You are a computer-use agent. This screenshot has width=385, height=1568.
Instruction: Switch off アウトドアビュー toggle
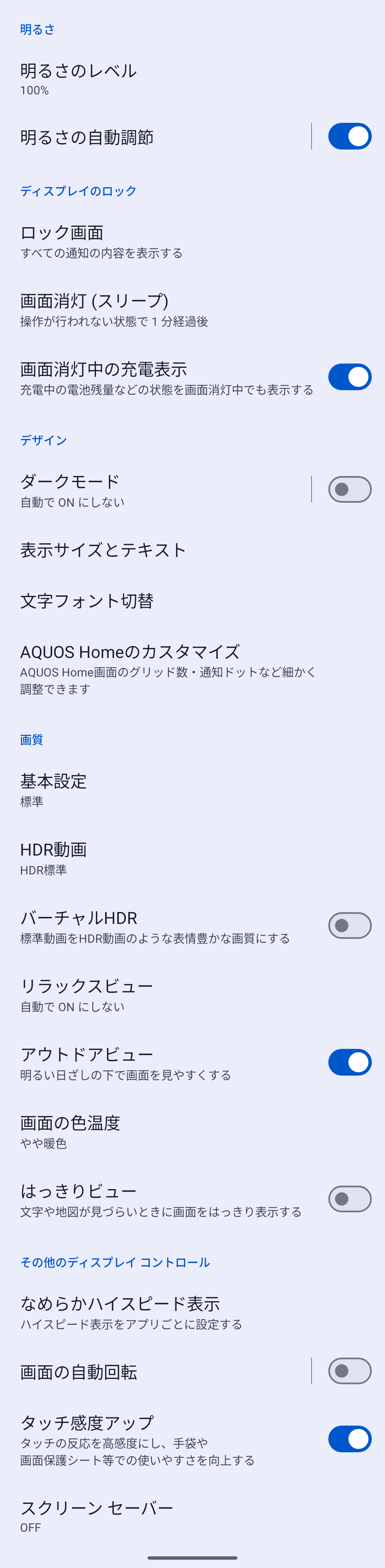click(349, 1062)
